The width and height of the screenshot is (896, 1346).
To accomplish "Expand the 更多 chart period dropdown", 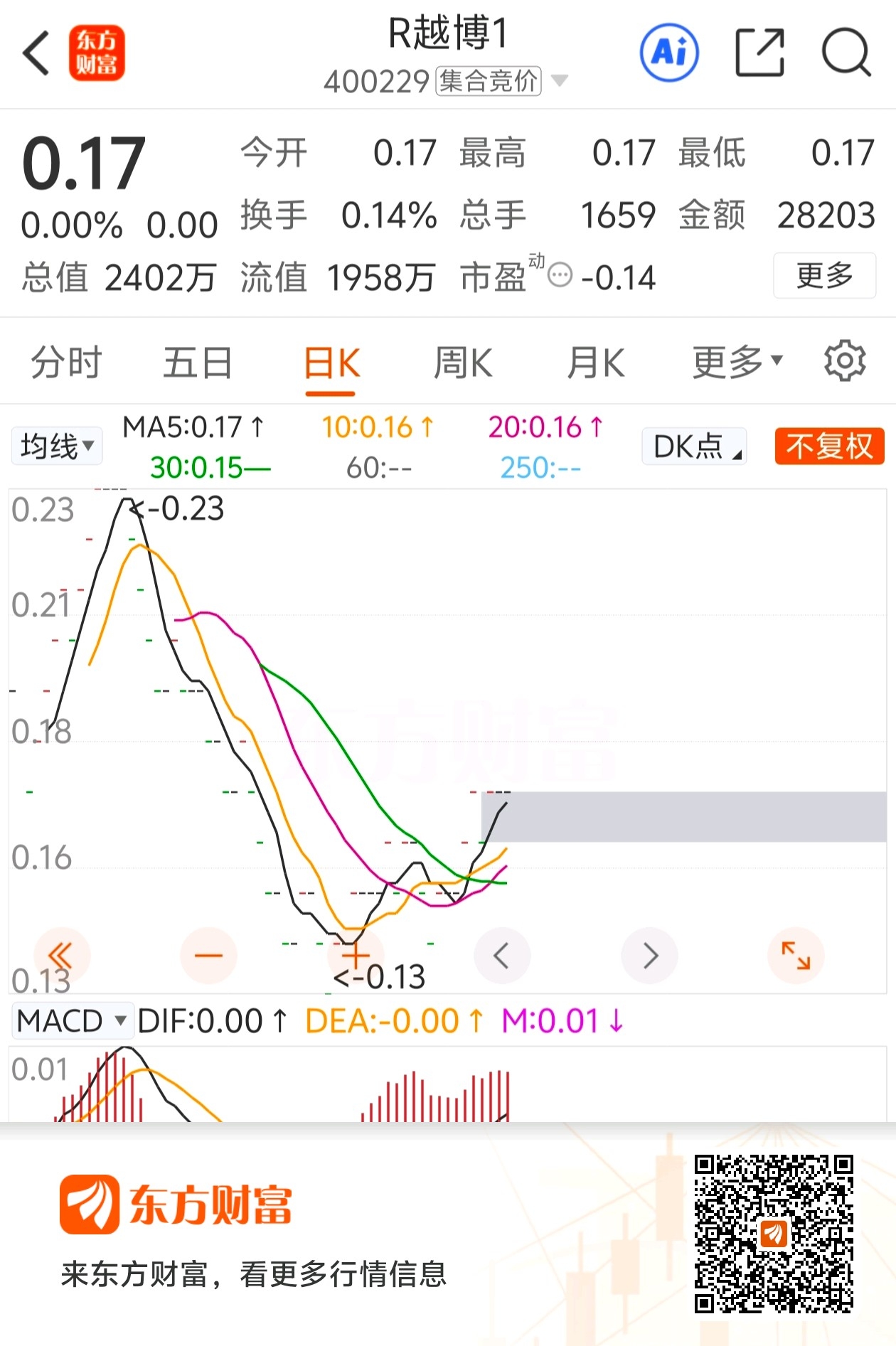I will (737, 362).
